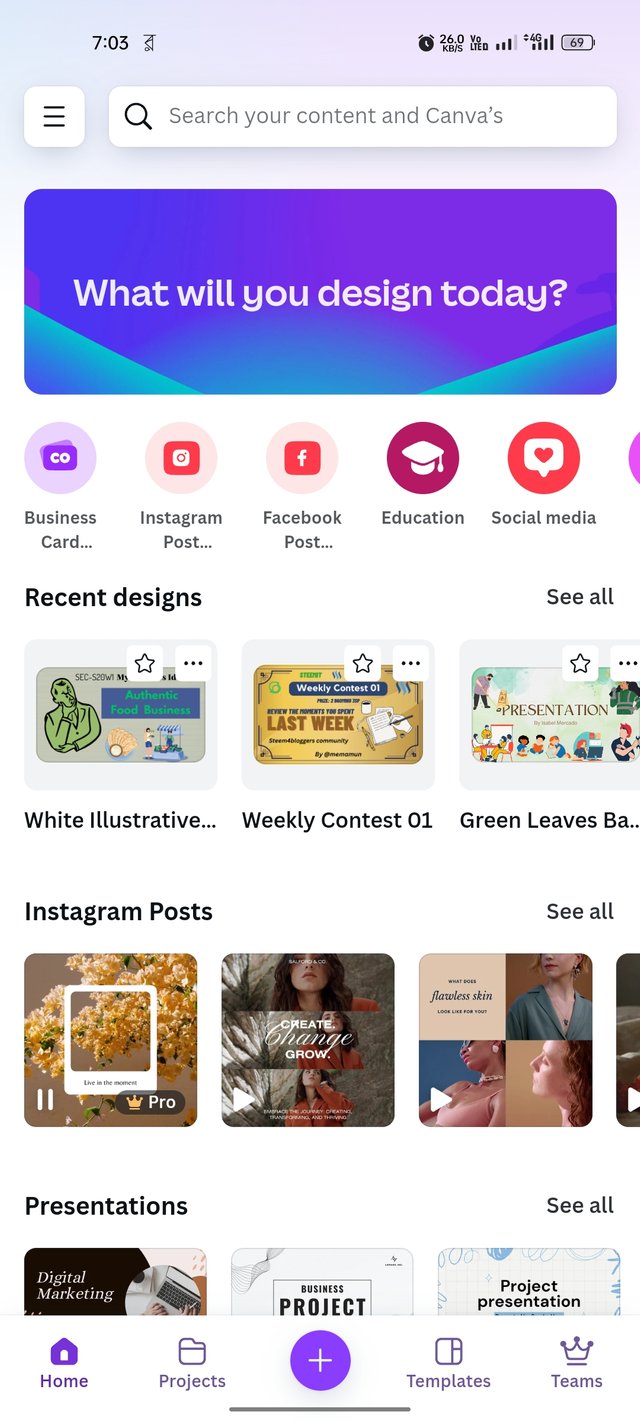Switch to the Projects tab
Image resolution: width=640 pixels, height=1422 pixels.
pos(192,1365)
